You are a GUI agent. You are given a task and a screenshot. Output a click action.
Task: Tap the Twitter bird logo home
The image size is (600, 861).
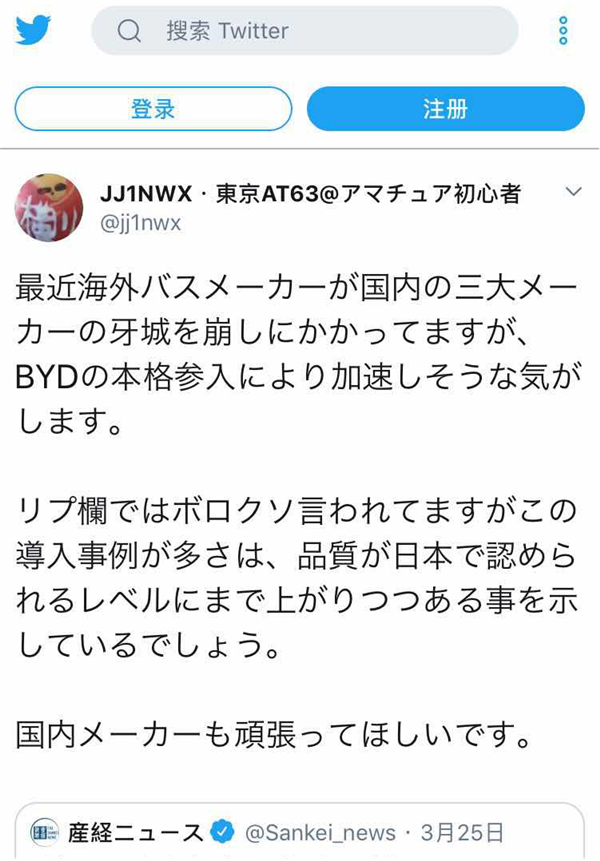click(x=33, y=32)
